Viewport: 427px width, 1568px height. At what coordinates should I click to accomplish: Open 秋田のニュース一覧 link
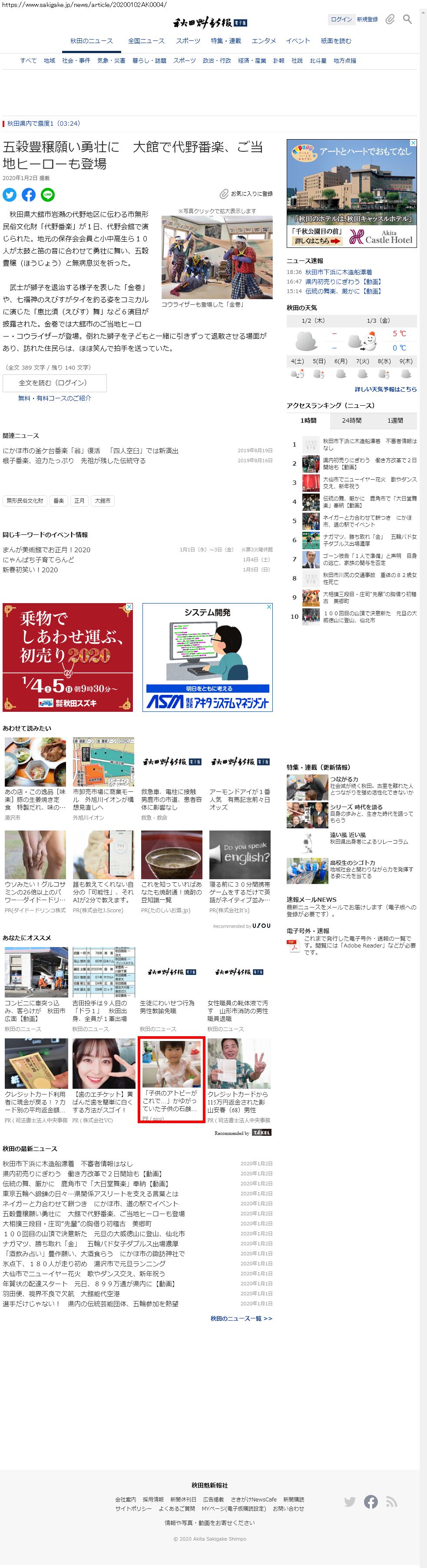point(242,1318)
